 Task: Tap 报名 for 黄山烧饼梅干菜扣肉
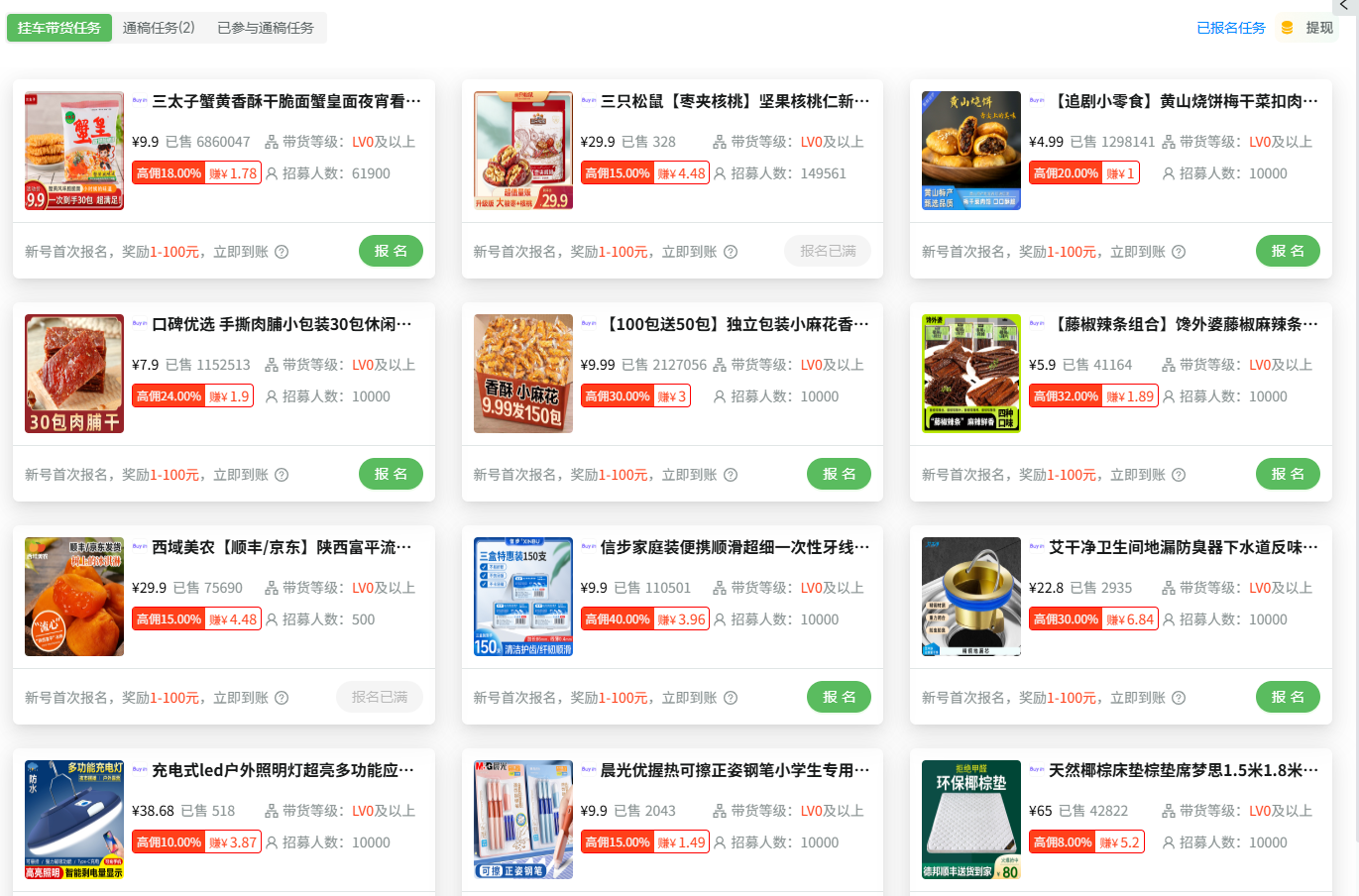[1288, 251]
